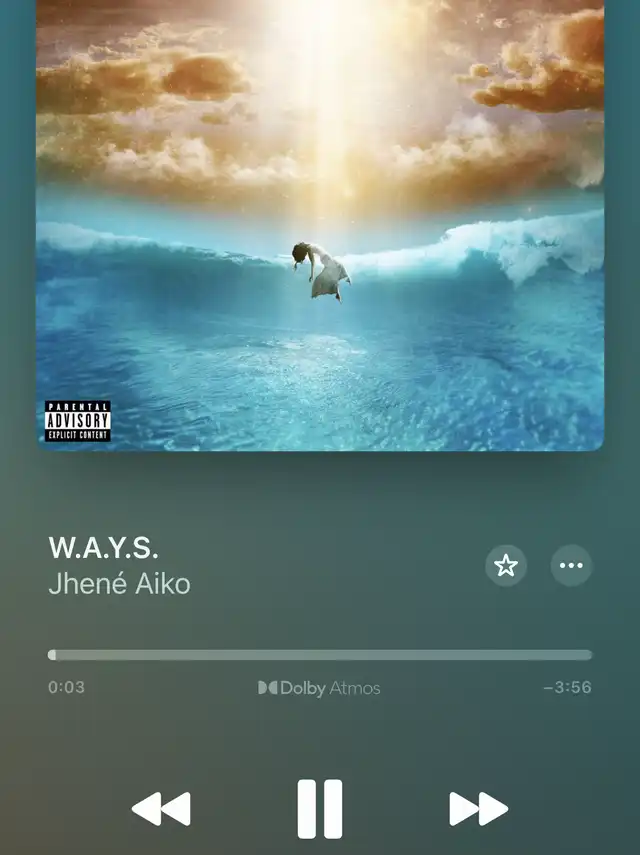Screen dimensions: 640x855
Task: Open artist Jhené Aiko
Action: pos(119,584)
